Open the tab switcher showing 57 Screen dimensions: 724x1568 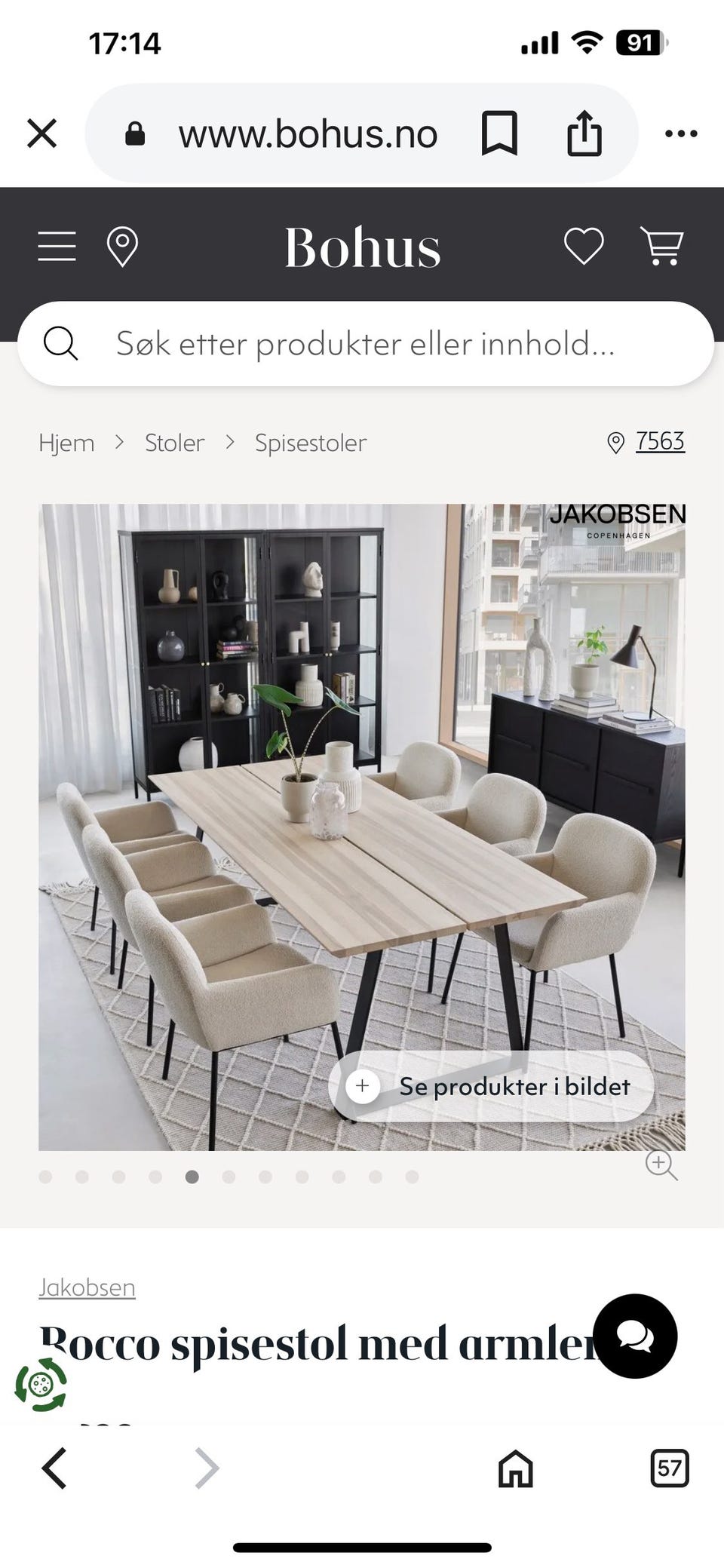coord(668,1468)
